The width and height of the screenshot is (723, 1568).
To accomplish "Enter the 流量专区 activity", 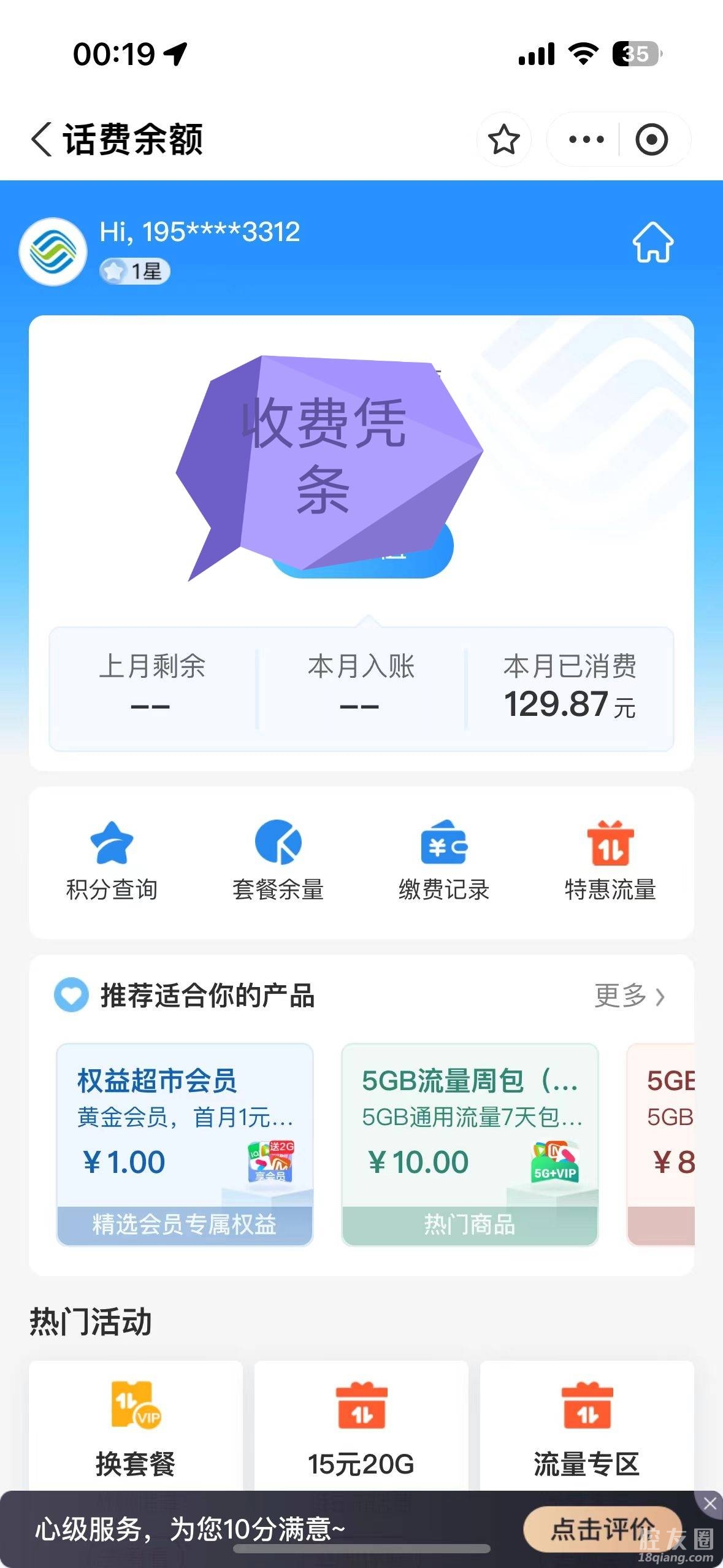I will tap(587, 1429).
